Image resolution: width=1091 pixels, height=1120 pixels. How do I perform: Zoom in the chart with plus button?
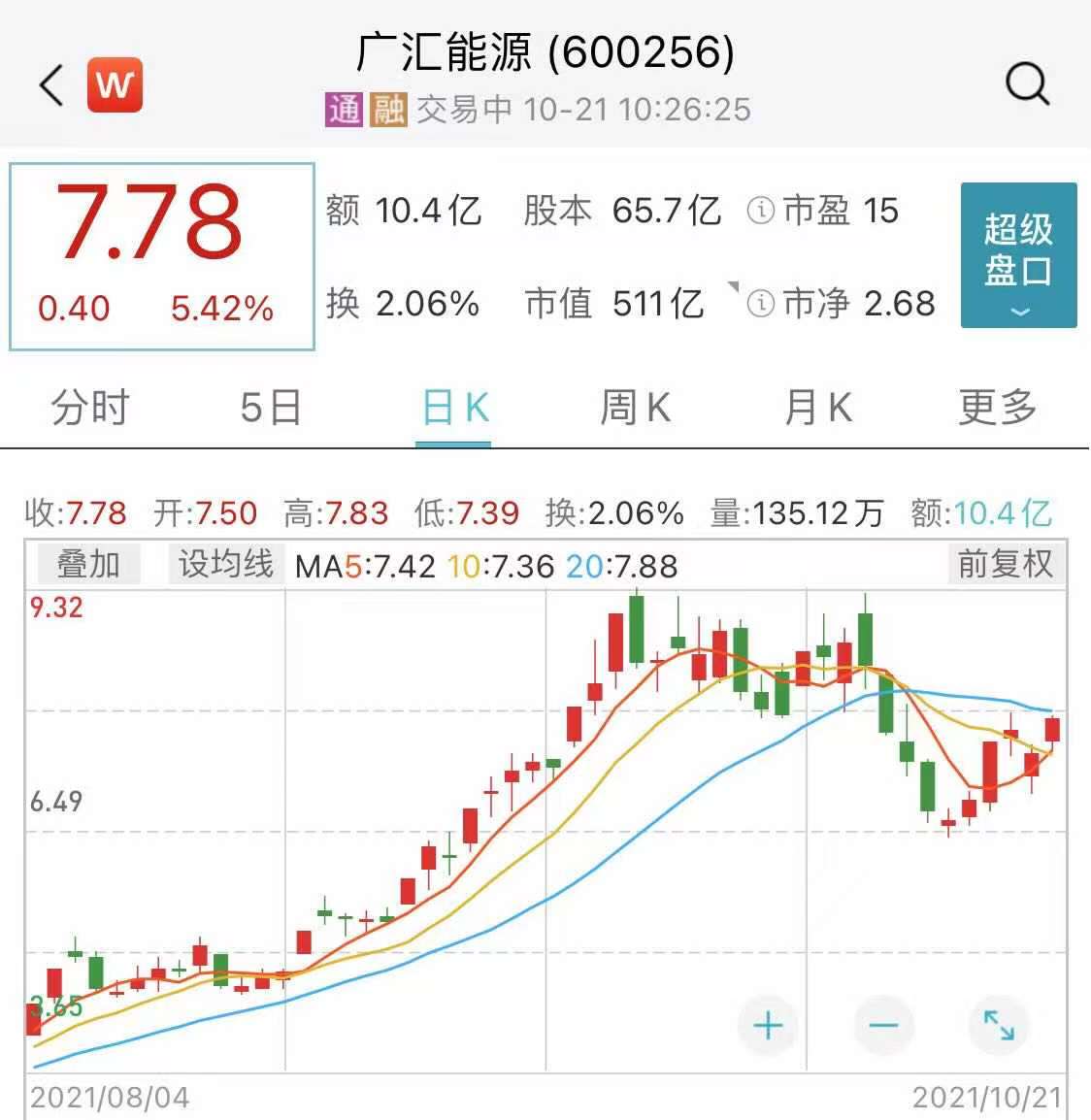coord(768,1026)
